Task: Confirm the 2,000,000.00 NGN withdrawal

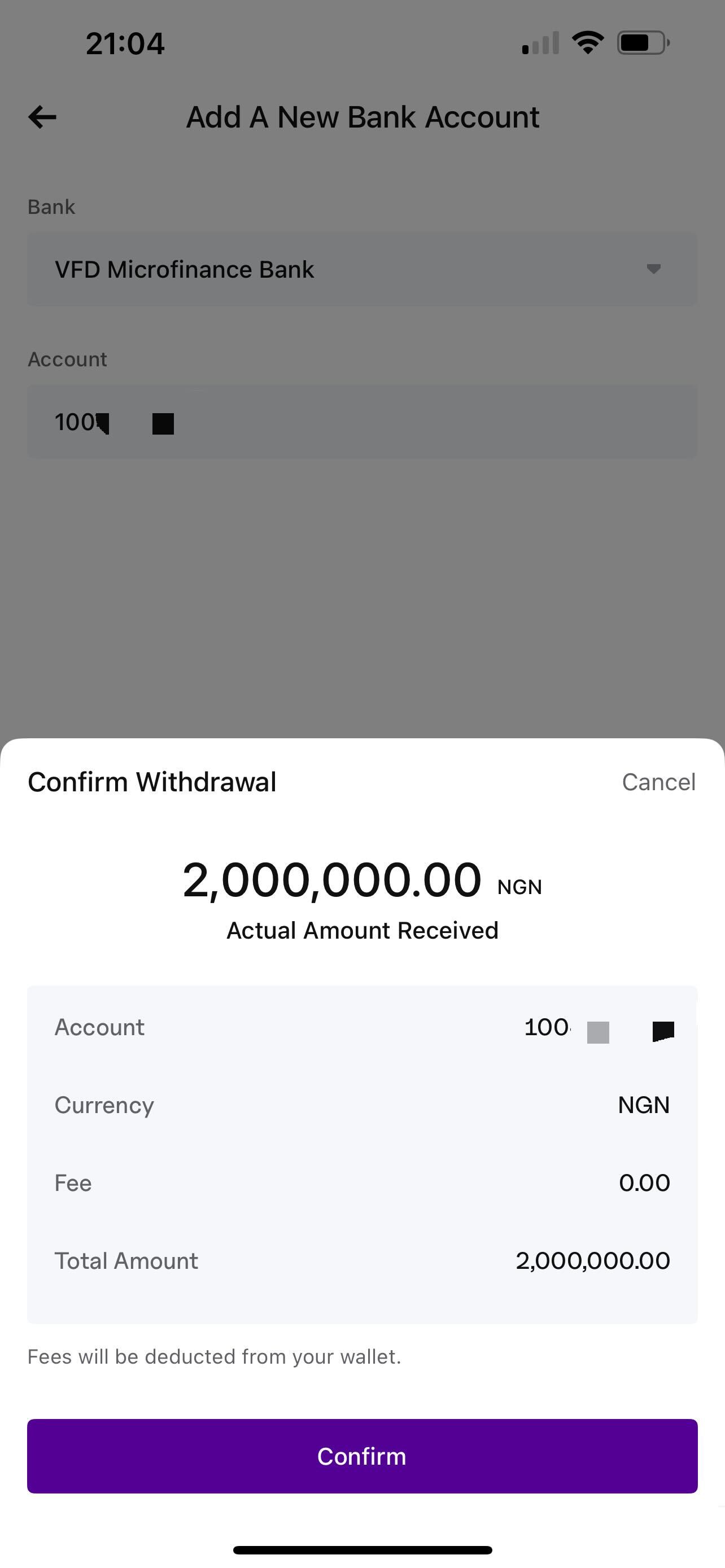Action: pos(362,1456)
